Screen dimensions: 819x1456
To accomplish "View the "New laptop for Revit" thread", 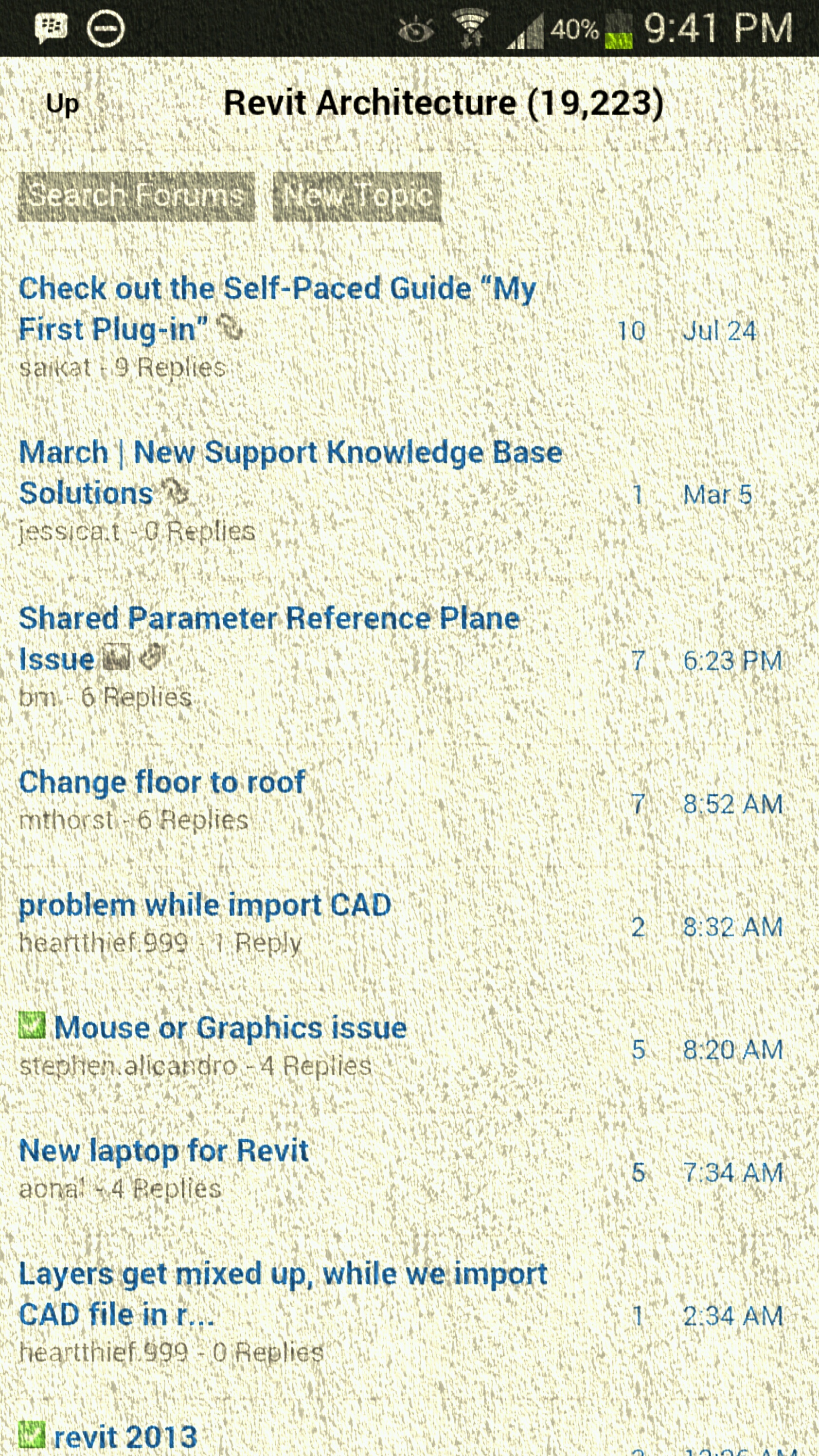I will 164,1151.
